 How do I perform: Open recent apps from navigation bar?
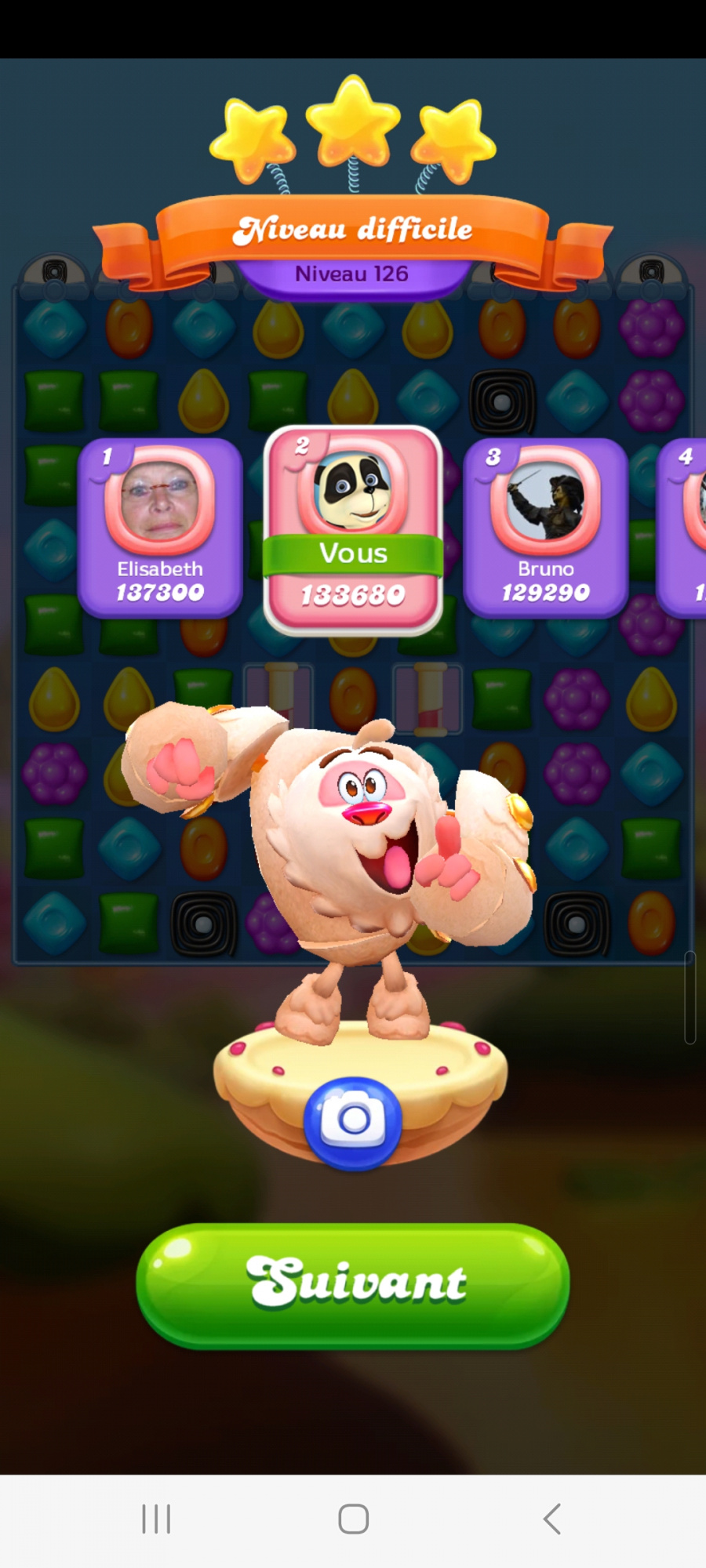pyautogui.click(x=156, y=1519)
